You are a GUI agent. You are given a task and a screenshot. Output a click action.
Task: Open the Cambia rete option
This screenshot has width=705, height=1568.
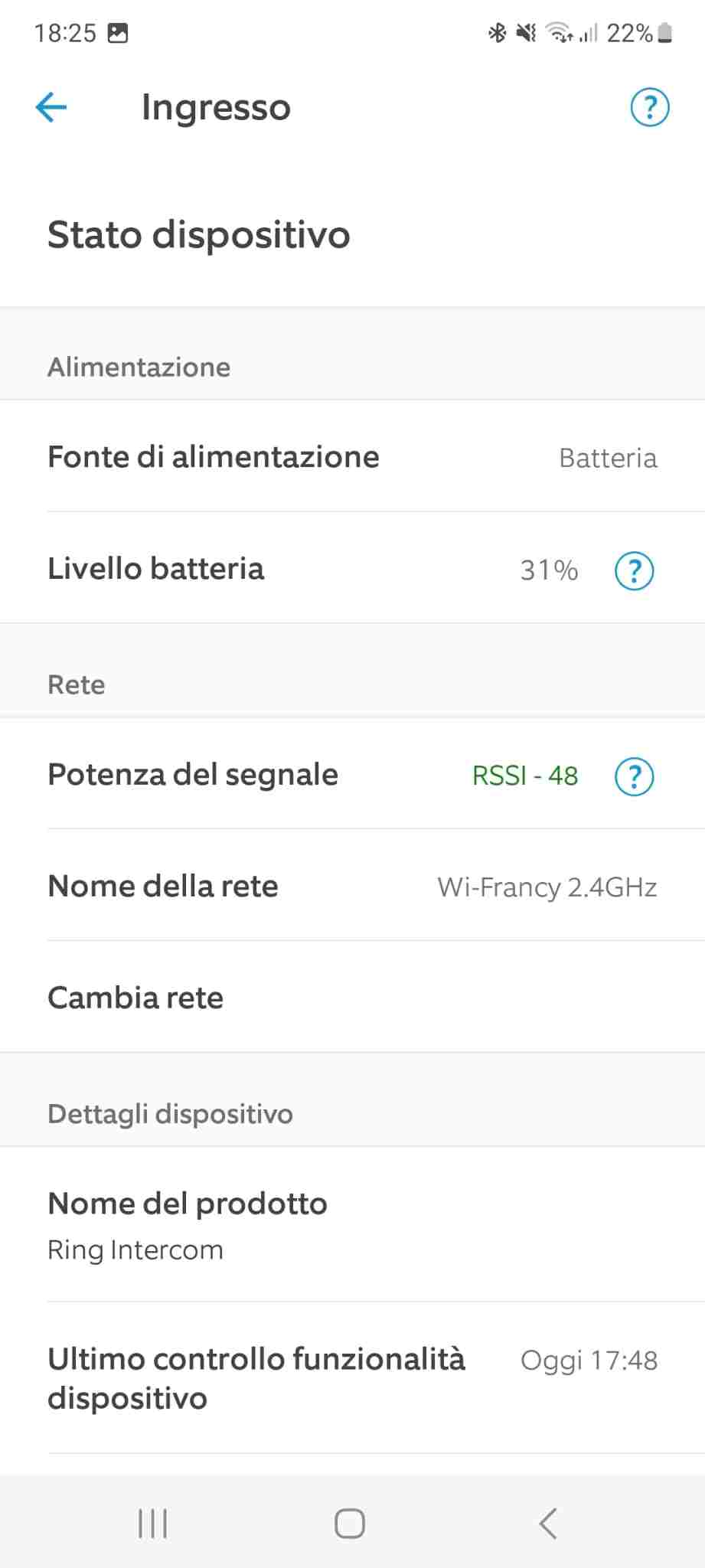352,997
